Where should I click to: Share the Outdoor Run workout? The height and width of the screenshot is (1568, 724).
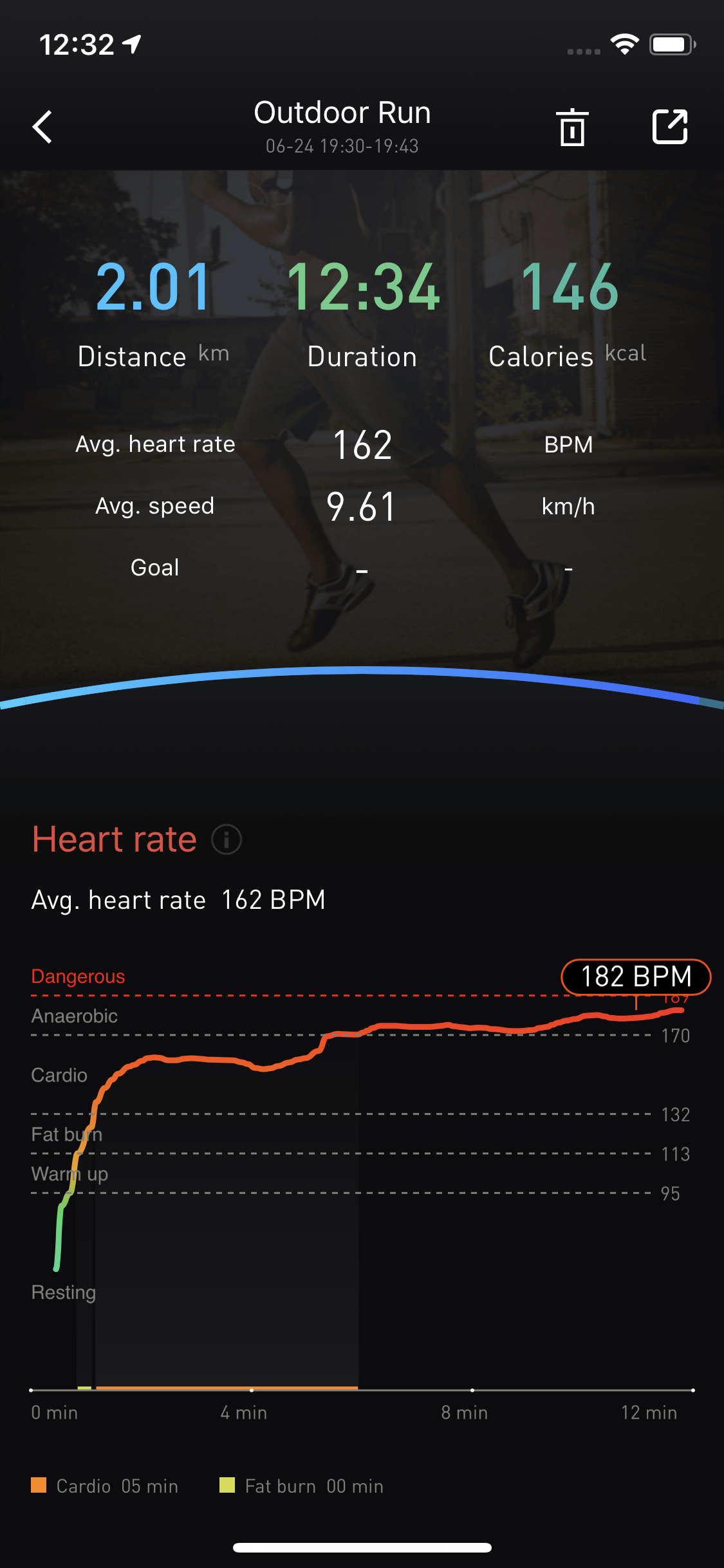(x=670, y=127)
